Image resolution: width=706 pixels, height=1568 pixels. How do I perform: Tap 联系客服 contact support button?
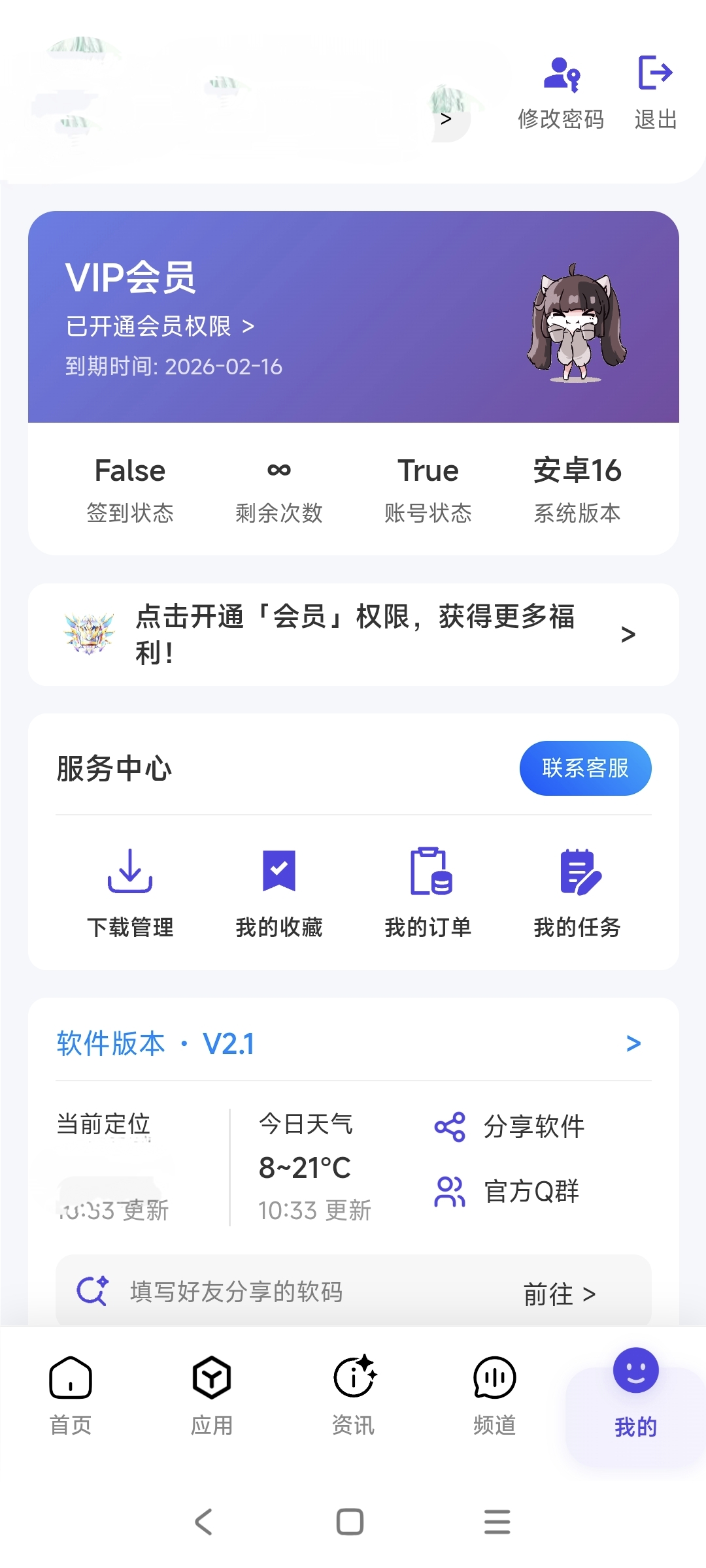pos(585,768)
